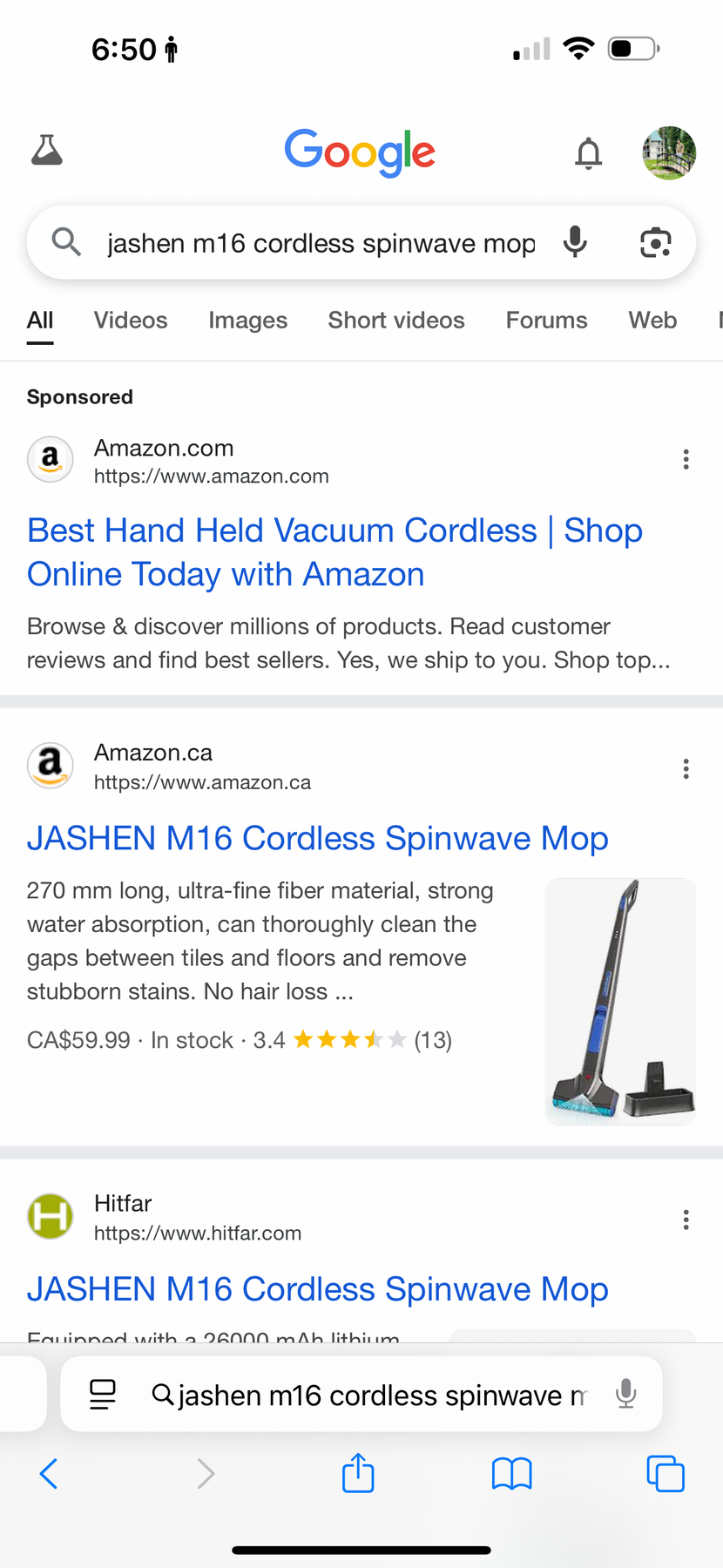Image resolution: width=723 pixels, height=1568 pixels.
Task: Open more options for Amazon.ca result
Action: coord(686,768)
